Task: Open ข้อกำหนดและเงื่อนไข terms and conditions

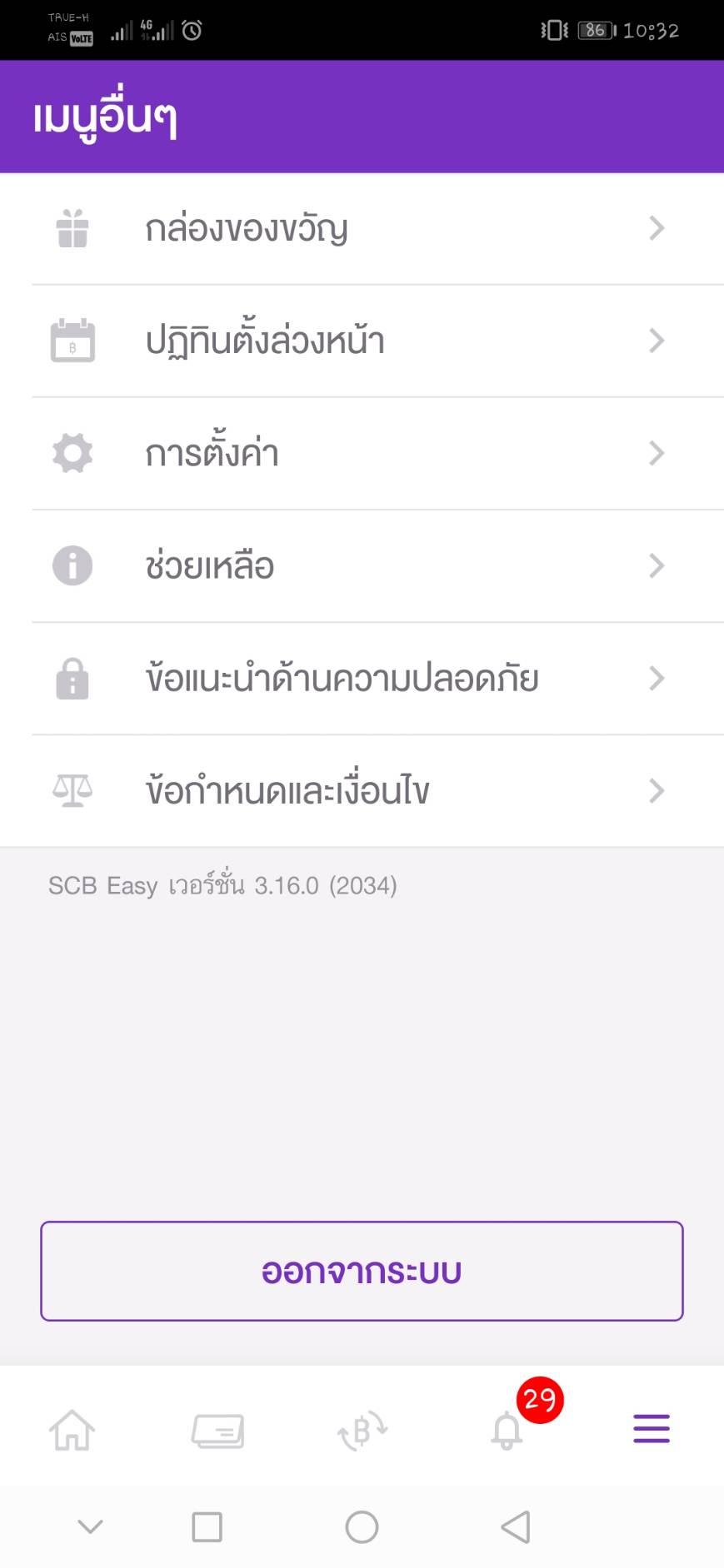Action: click(362, 791)
